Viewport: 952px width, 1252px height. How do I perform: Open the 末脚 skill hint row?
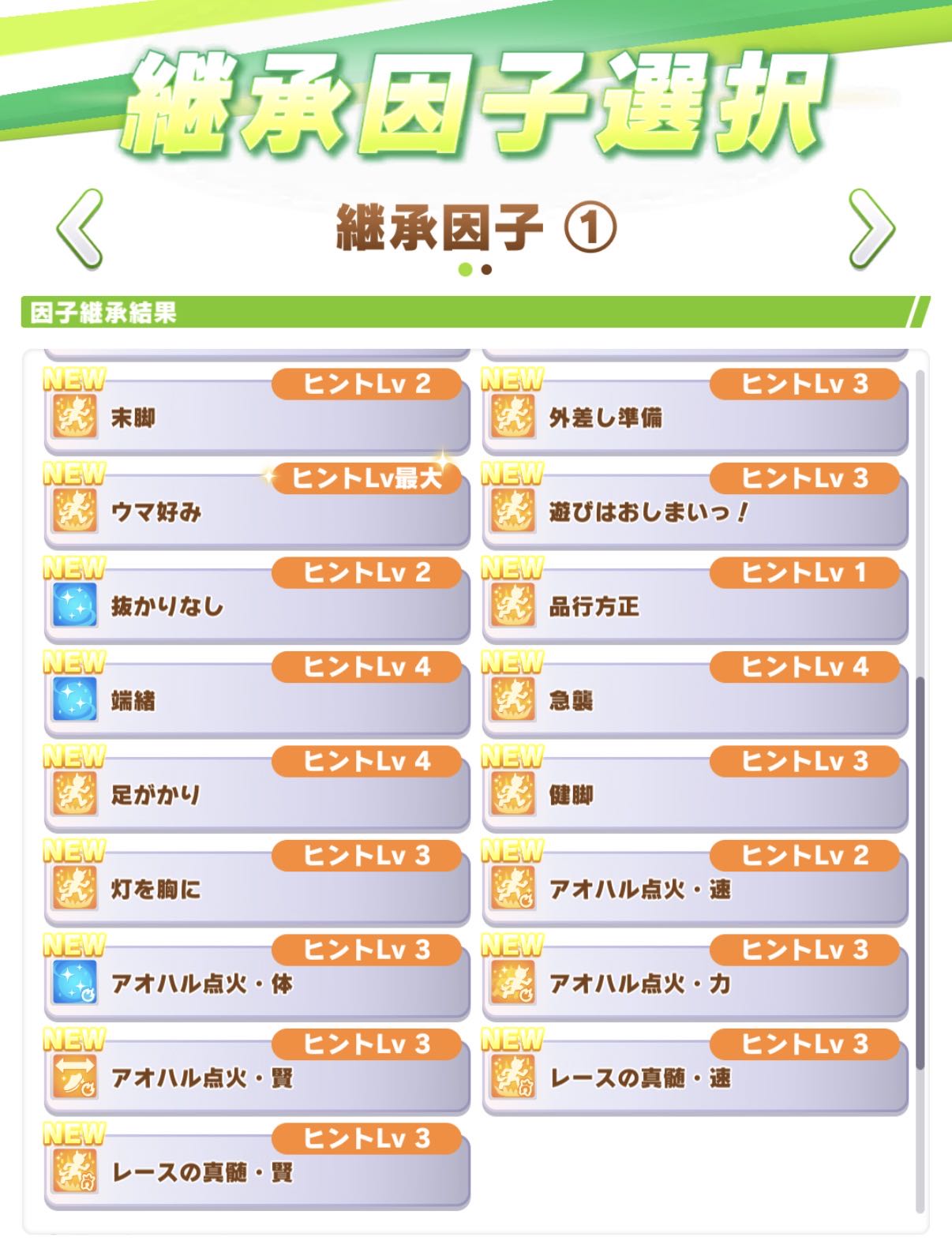pos(257,417)
